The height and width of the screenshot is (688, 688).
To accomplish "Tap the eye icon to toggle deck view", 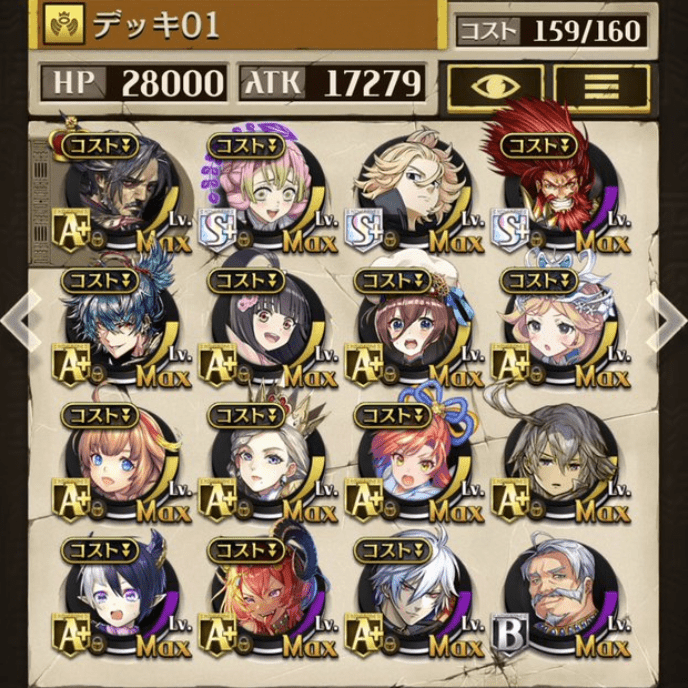I will pos(496,85).
